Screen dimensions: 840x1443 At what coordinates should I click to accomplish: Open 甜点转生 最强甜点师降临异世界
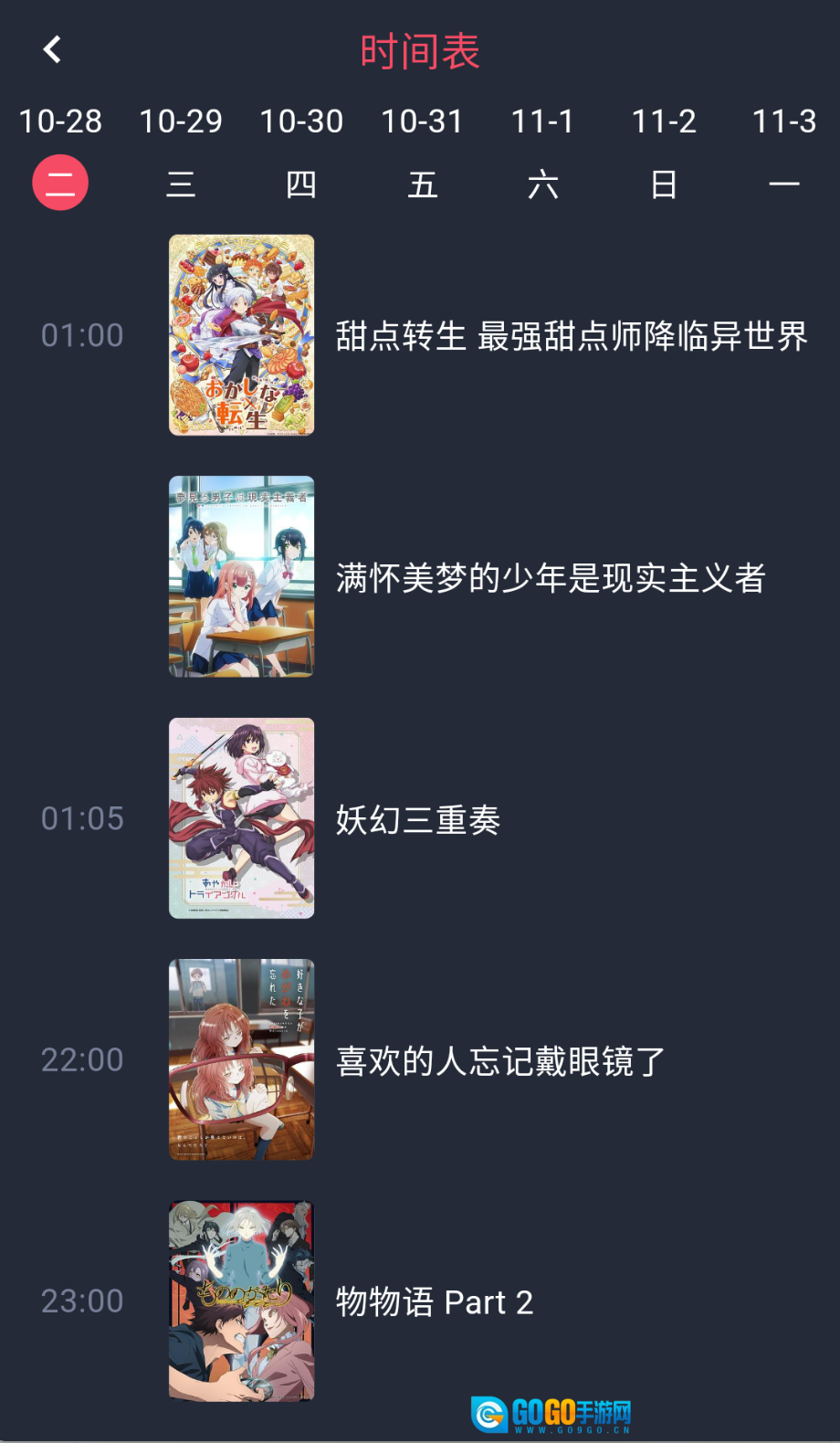click(x=571, y=336)
